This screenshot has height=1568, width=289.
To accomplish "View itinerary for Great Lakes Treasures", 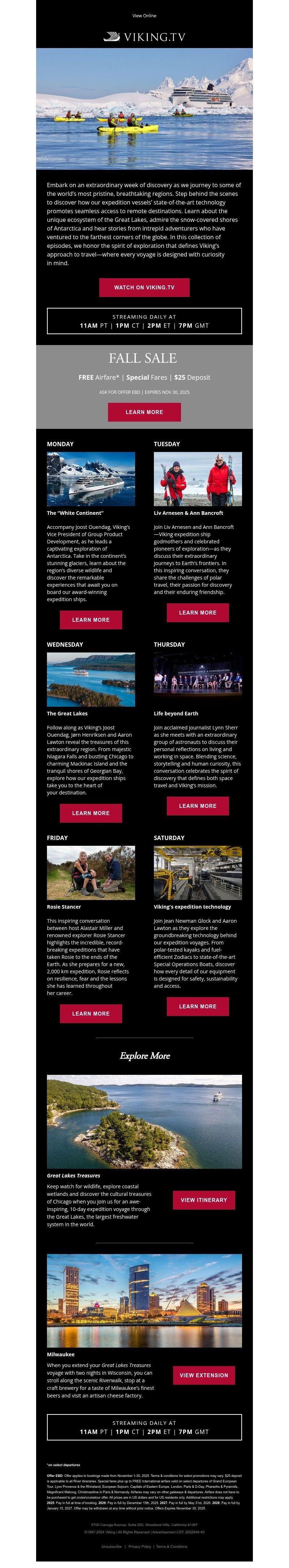I will click(x=204, y=1200).
